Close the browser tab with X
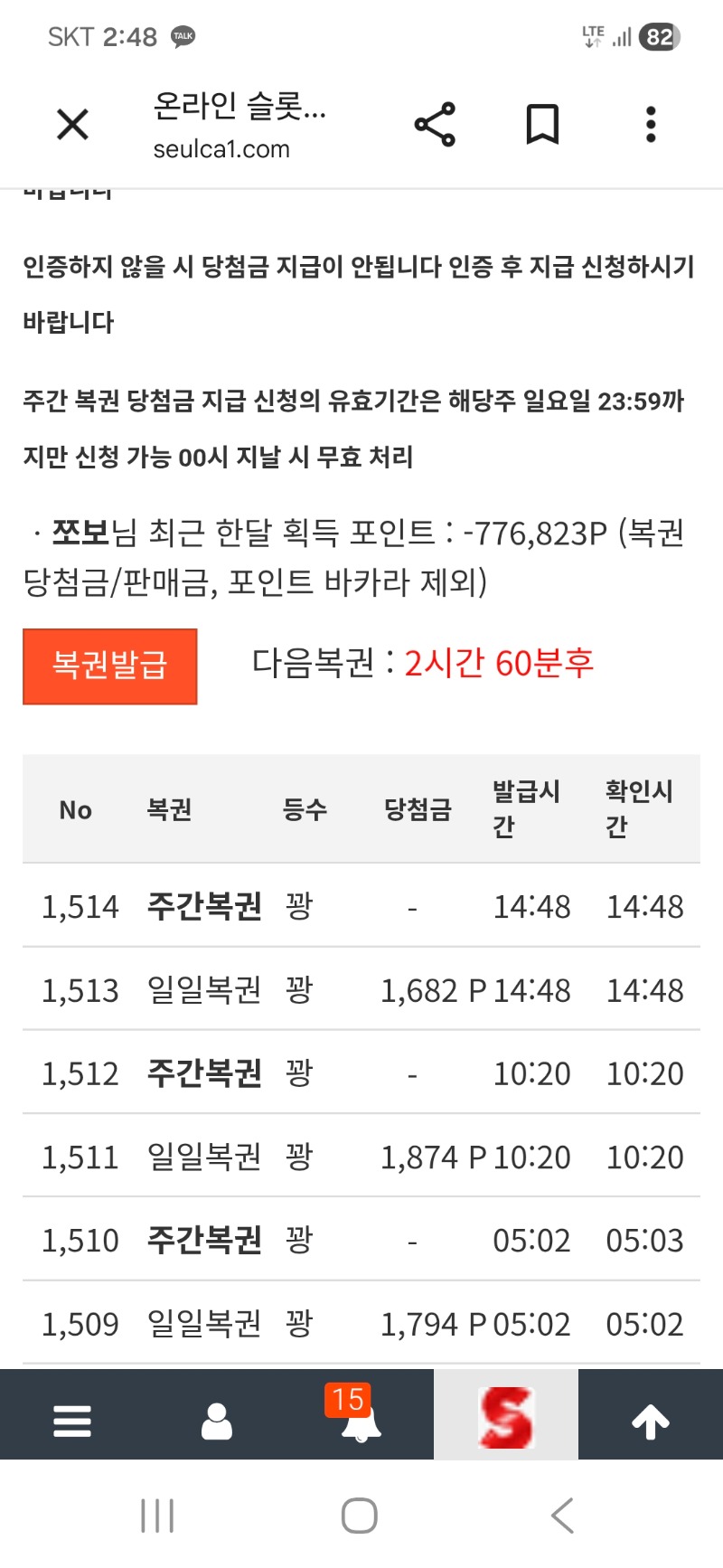The image size is (723, 1568). point(72,125)
